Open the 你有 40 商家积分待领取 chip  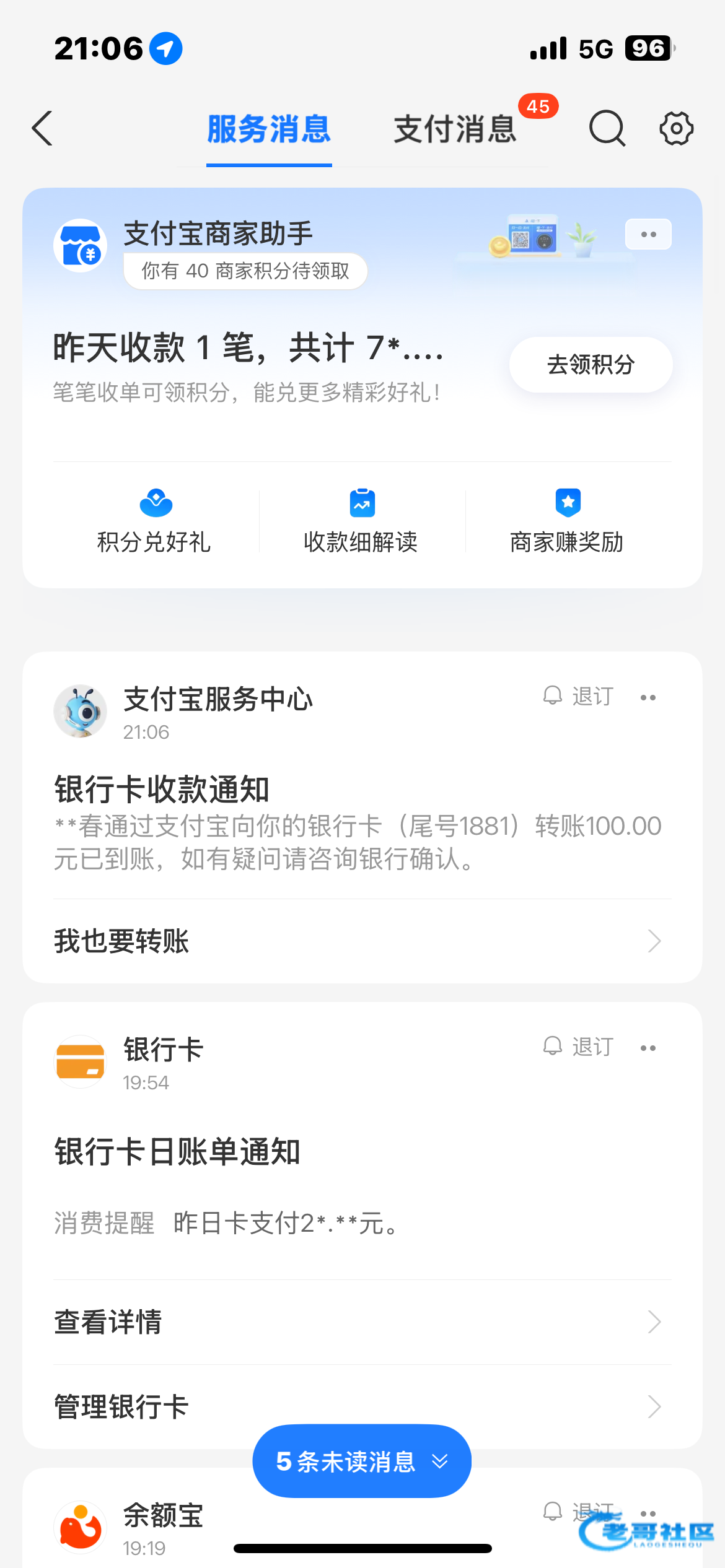click(245, 271)
